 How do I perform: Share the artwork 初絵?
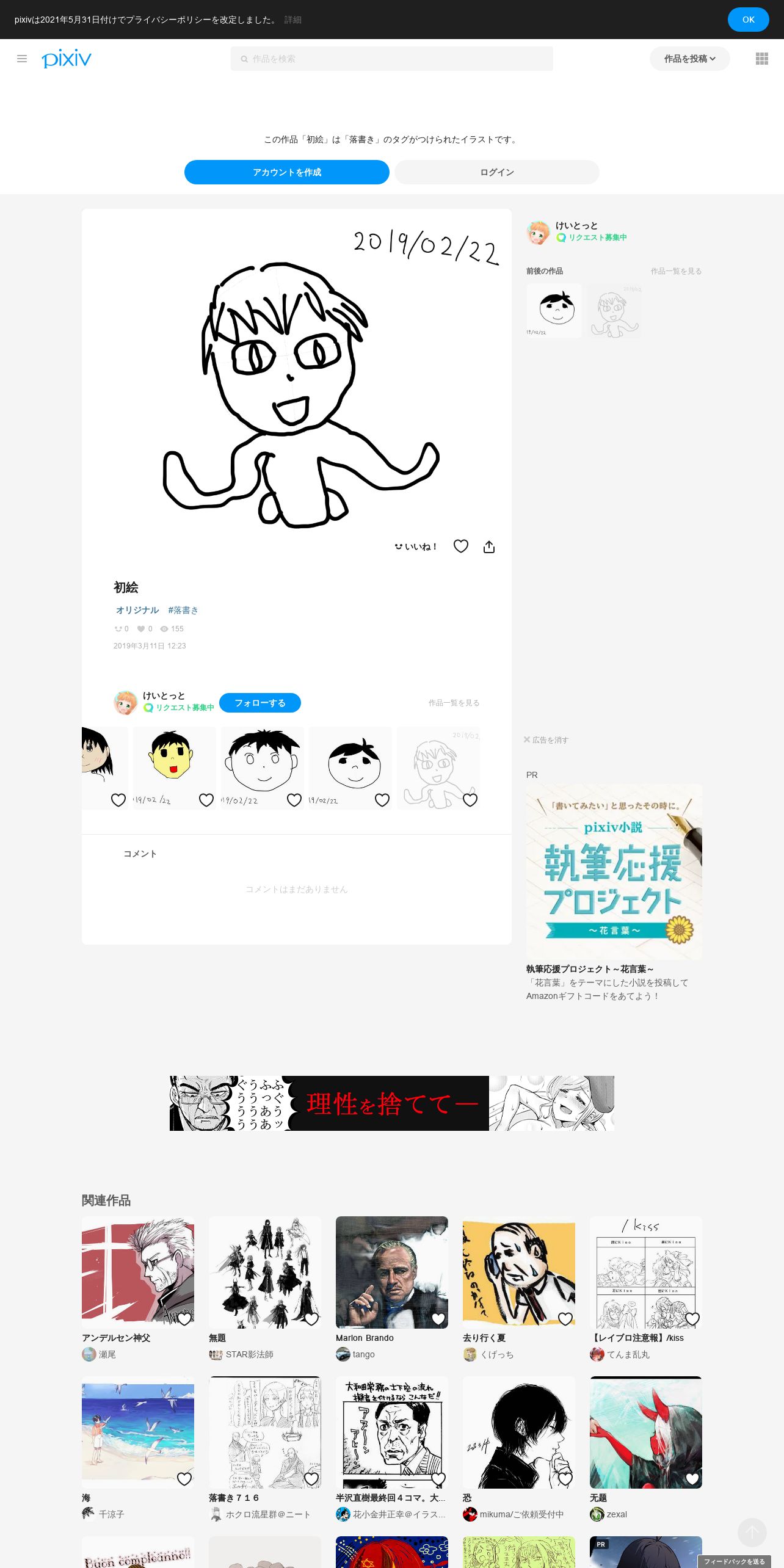click(x=489, y=546)
